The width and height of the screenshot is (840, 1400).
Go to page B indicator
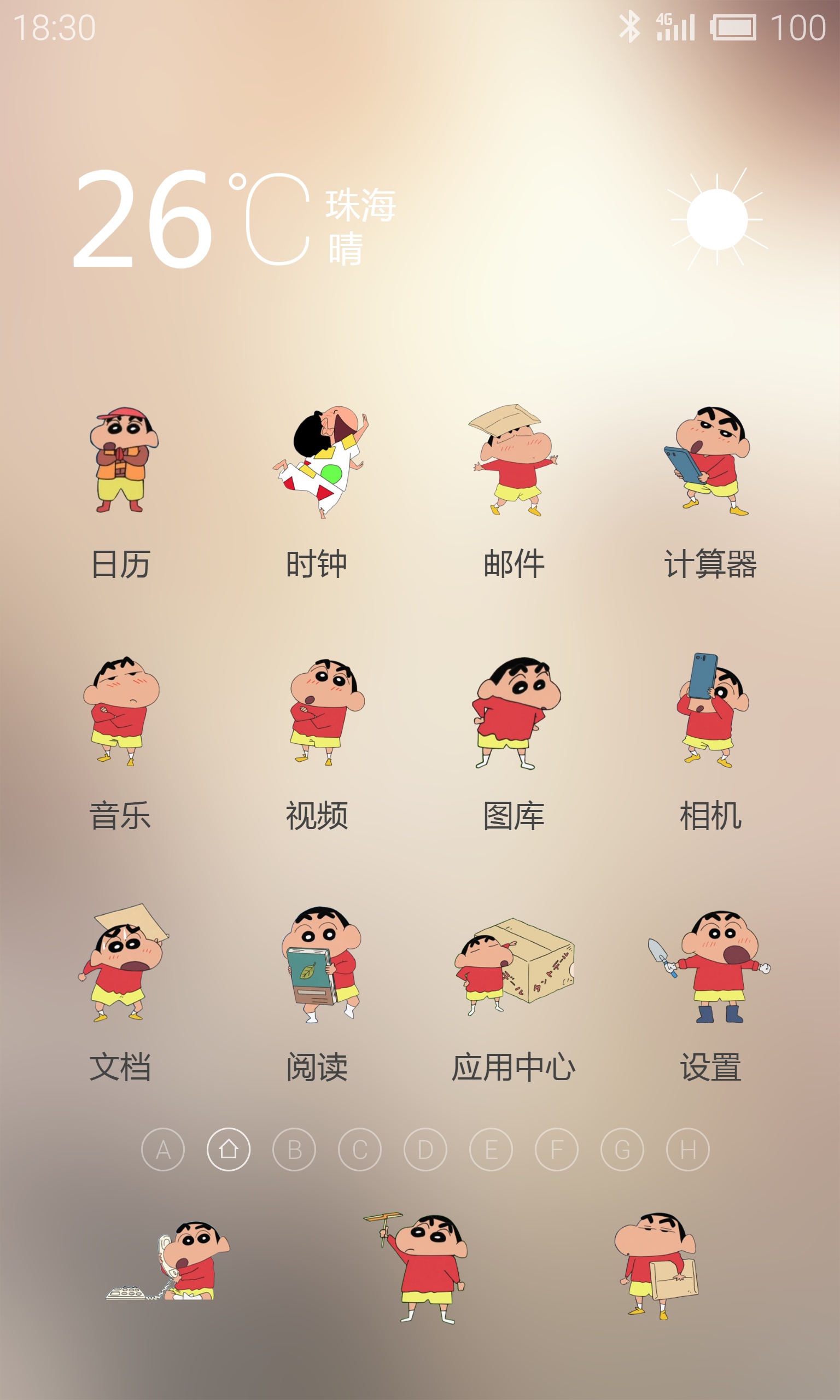(x=294, y=1150)
